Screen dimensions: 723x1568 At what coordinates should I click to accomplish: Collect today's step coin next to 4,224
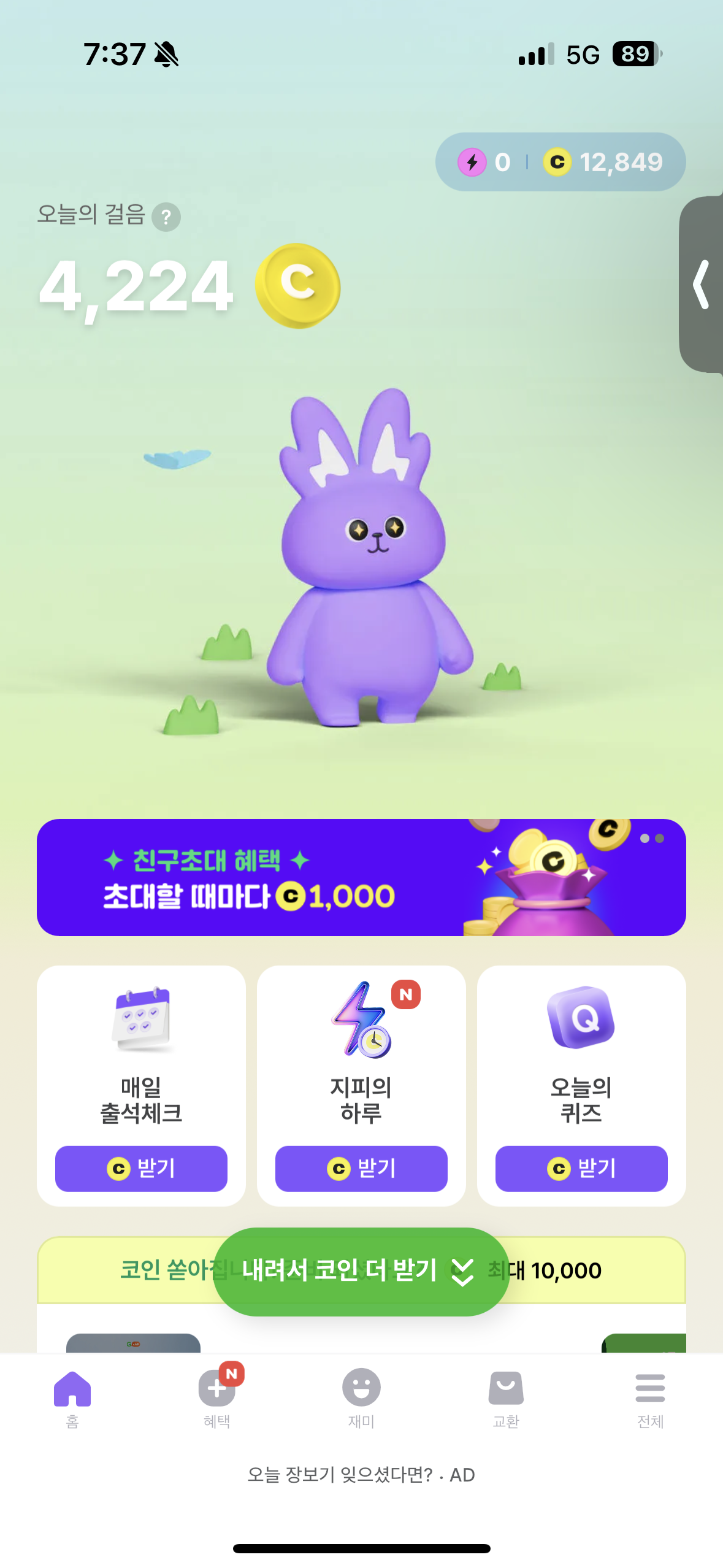tap(298, 286)
